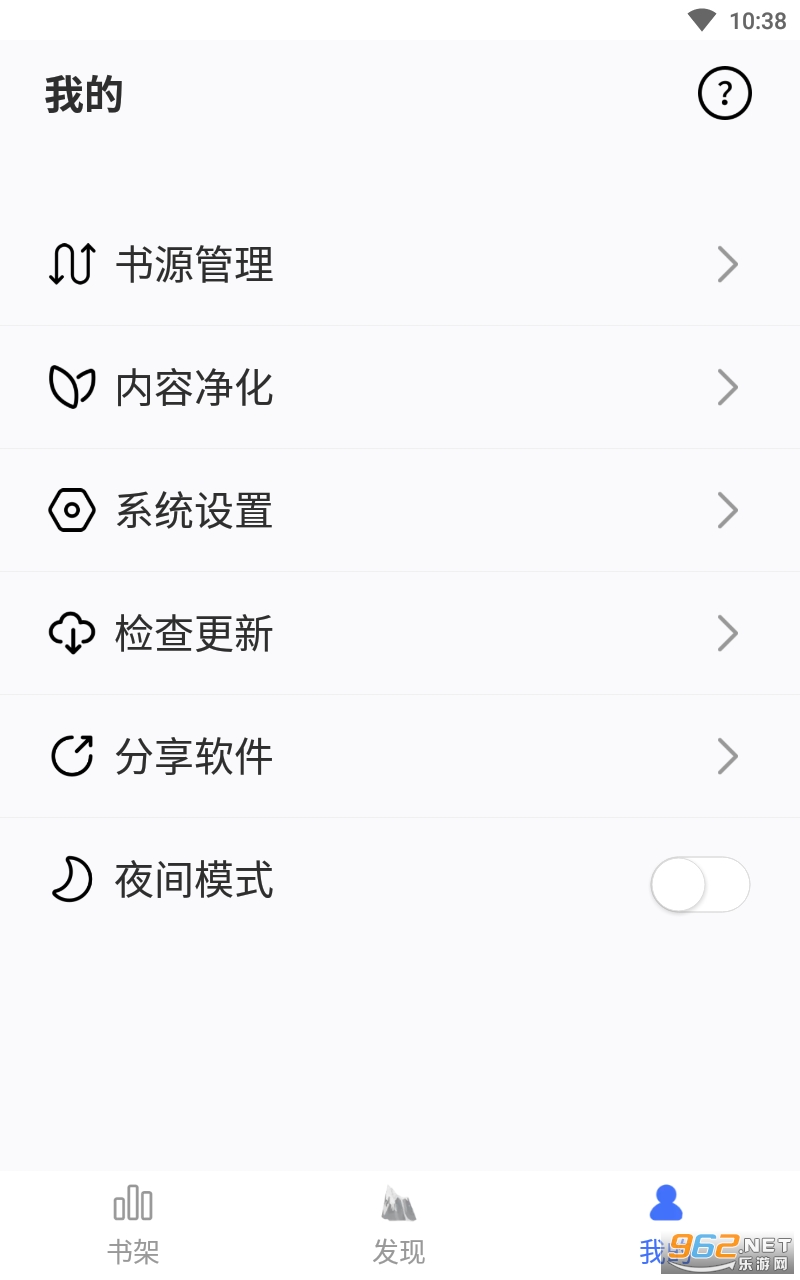Open the help question mark icon
800x1280 pixels.
(724, 94)
